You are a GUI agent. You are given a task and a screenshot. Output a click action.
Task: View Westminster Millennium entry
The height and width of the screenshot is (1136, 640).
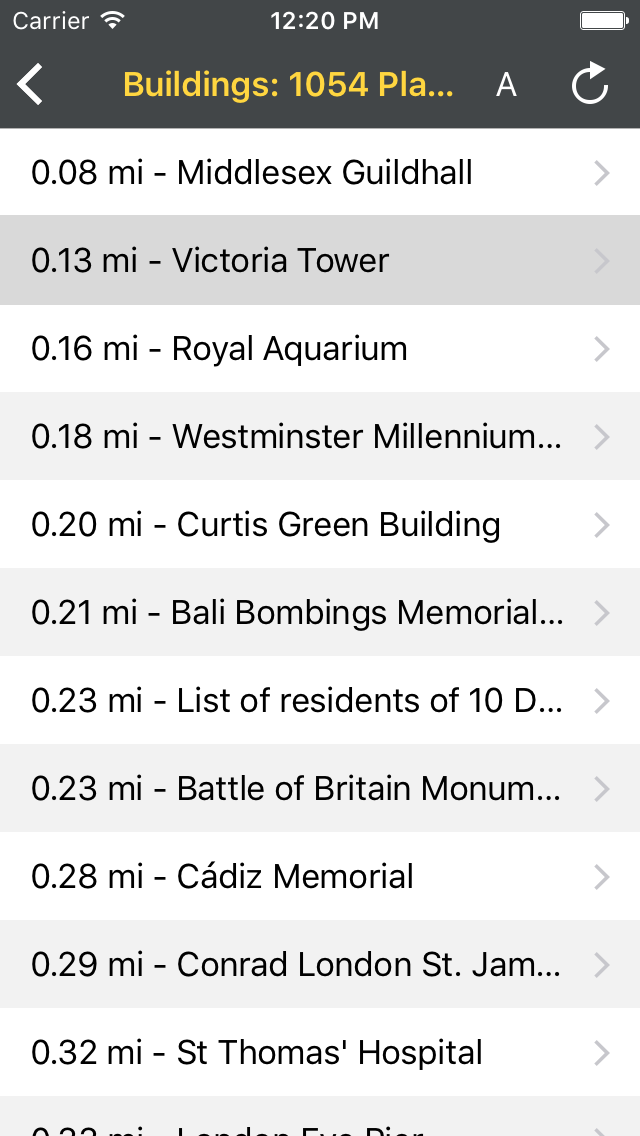[320, 436]
